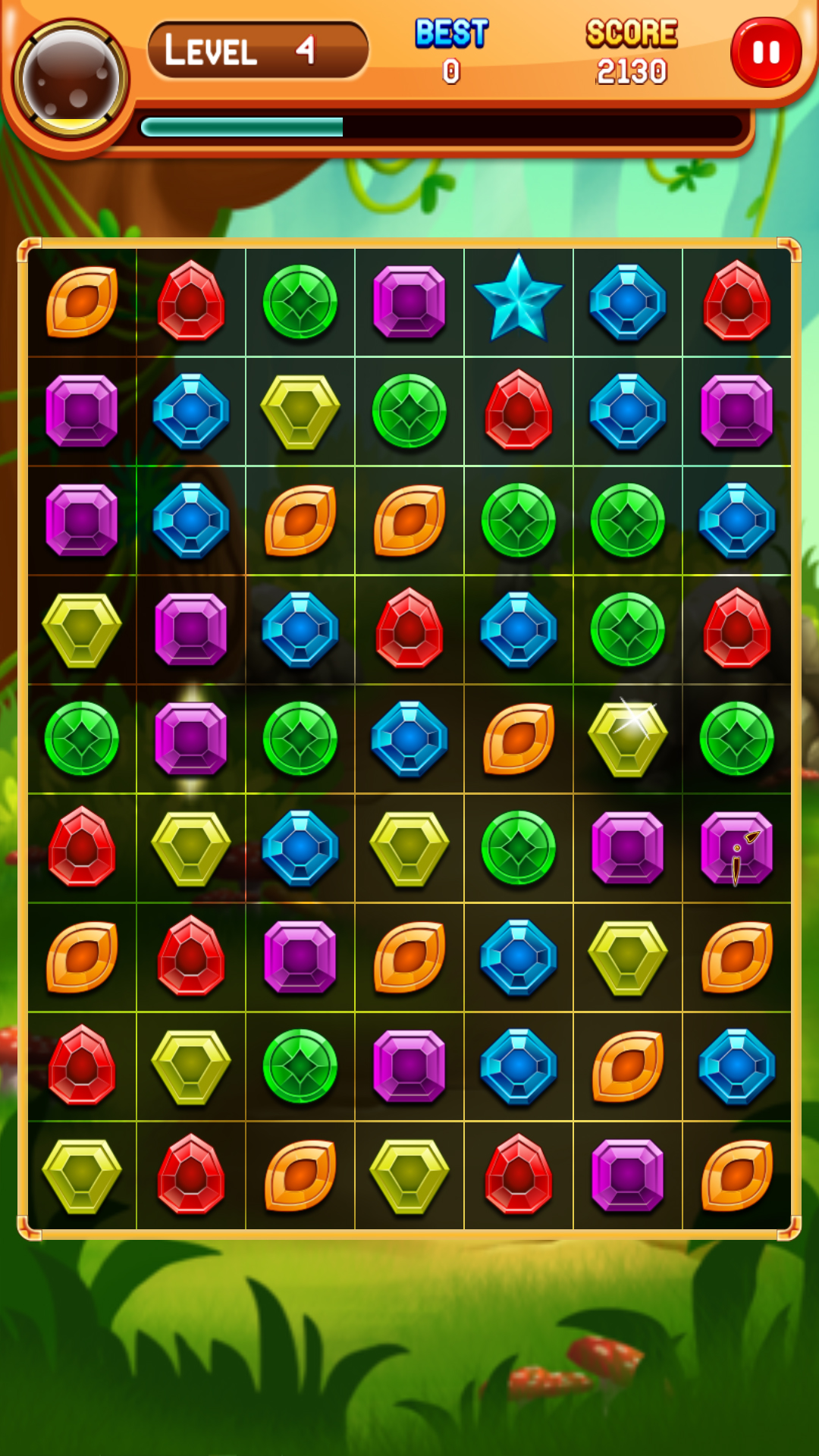The height and width of the screenshot is (1456, 819).
Task: Pause the game
Action: pyautogui.click(x=766, y=52)
